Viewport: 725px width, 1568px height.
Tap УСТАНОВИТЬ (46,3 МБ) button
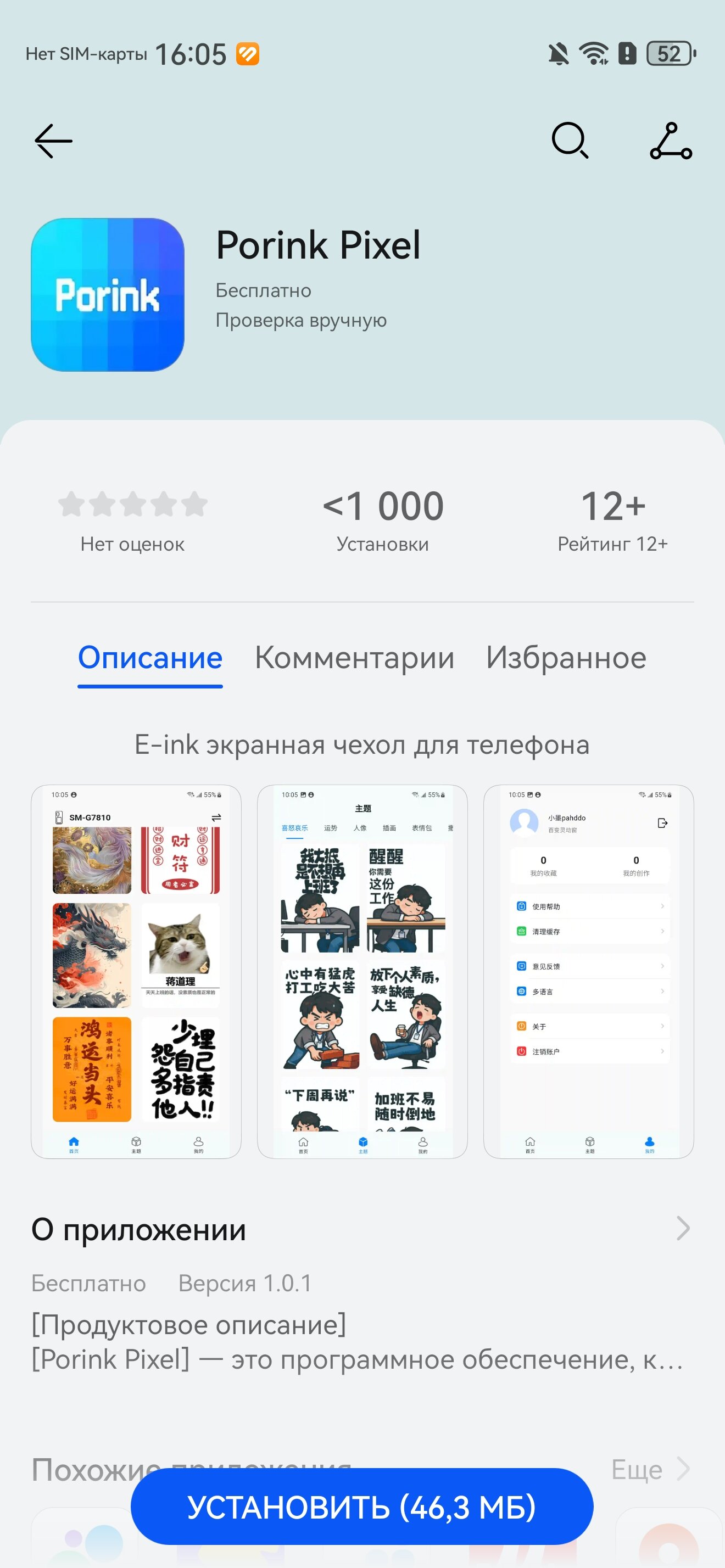(x=361, y=1507)
